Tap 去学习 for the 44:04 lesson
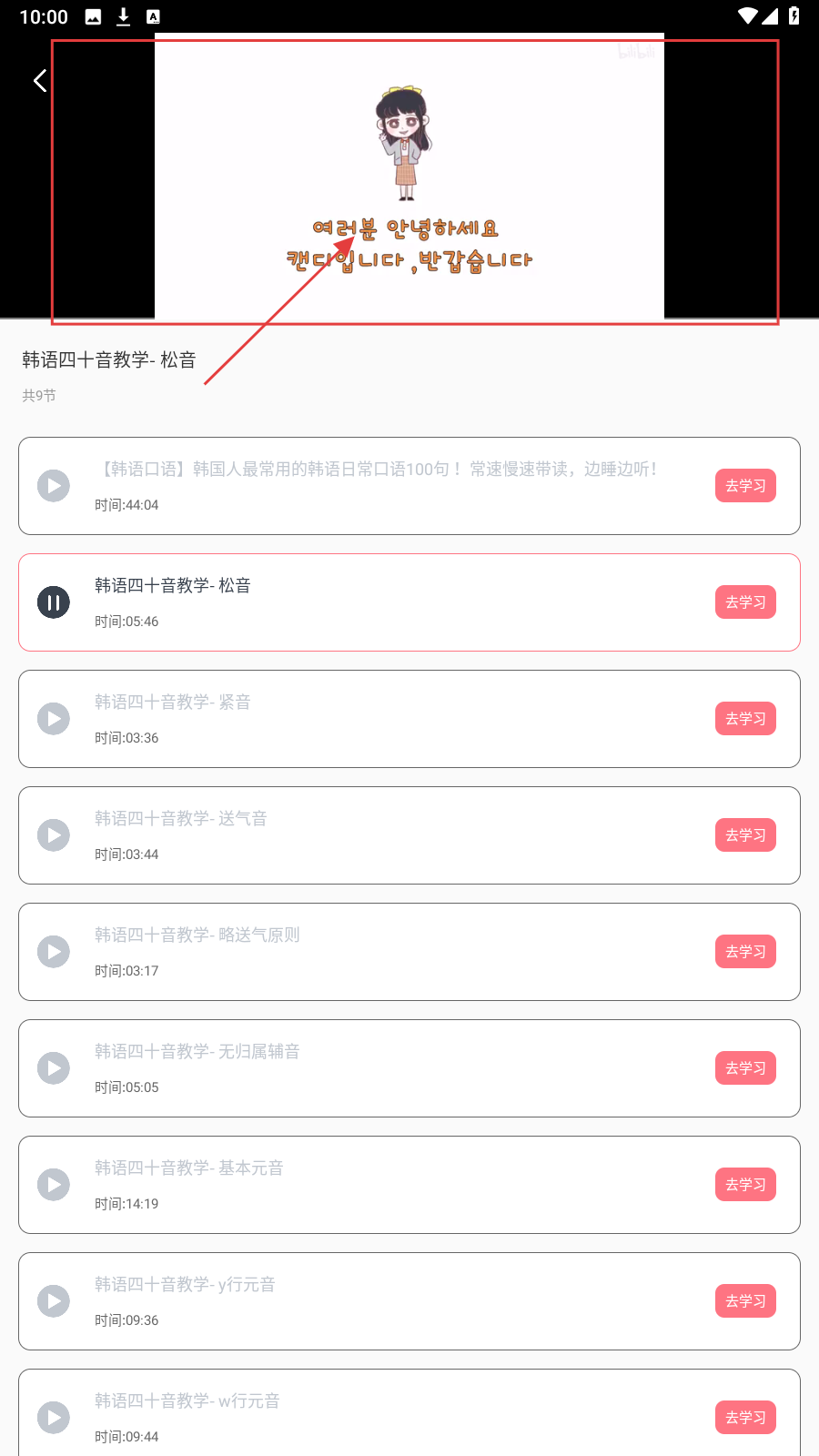 [x=745, y=486]
